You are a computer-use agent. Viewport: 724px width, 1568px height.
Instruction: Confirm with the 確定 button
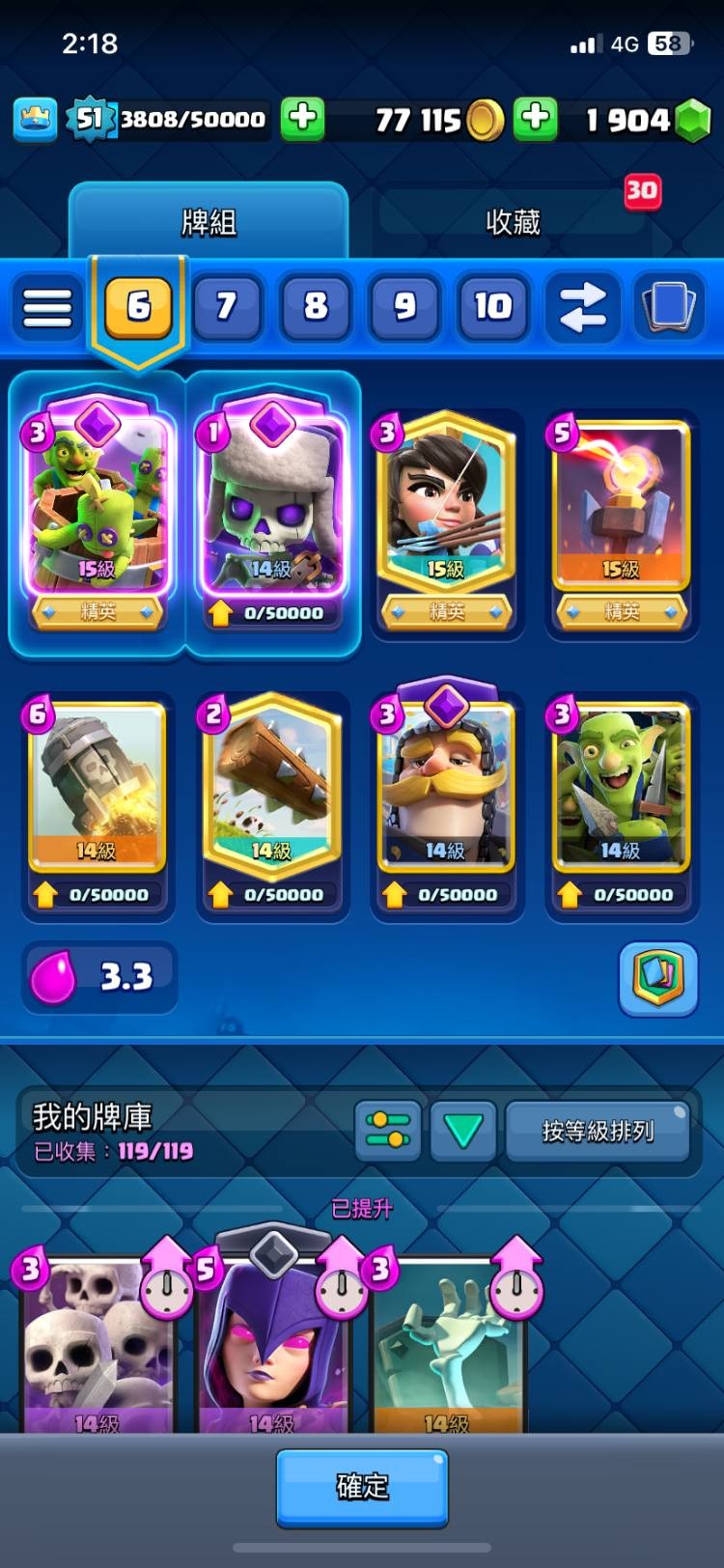click(362, 1487)
